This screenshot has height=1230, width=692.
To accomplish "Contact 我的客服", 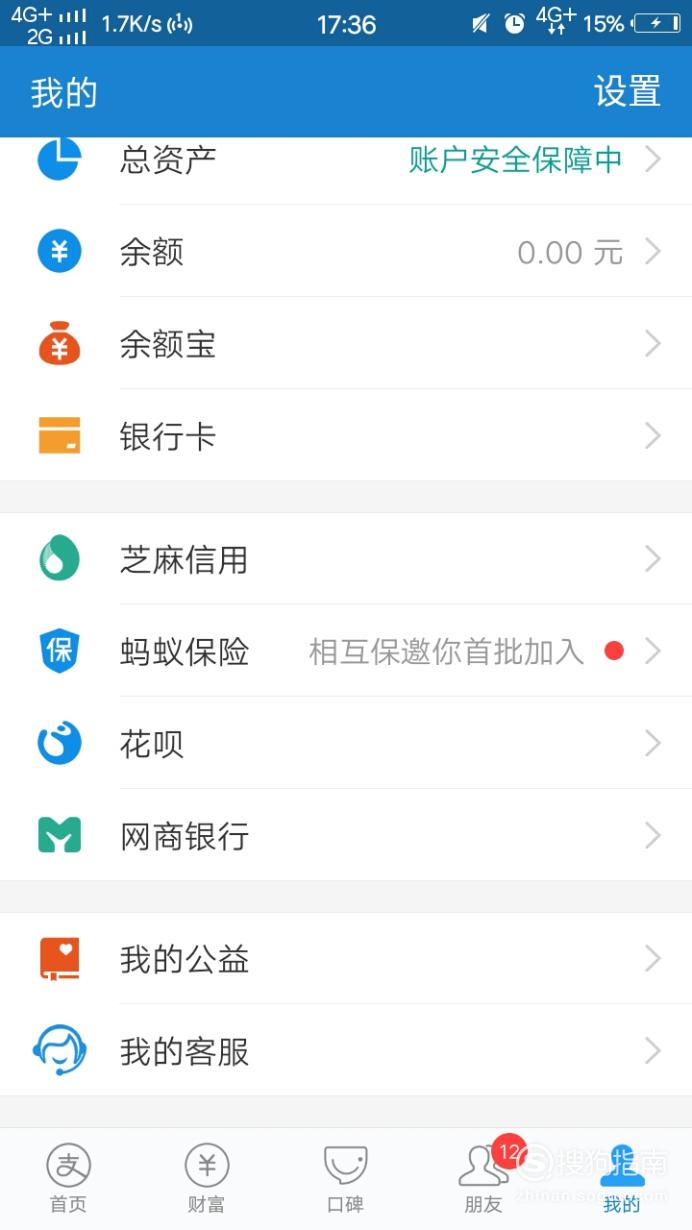I will tap(346, 1051).
